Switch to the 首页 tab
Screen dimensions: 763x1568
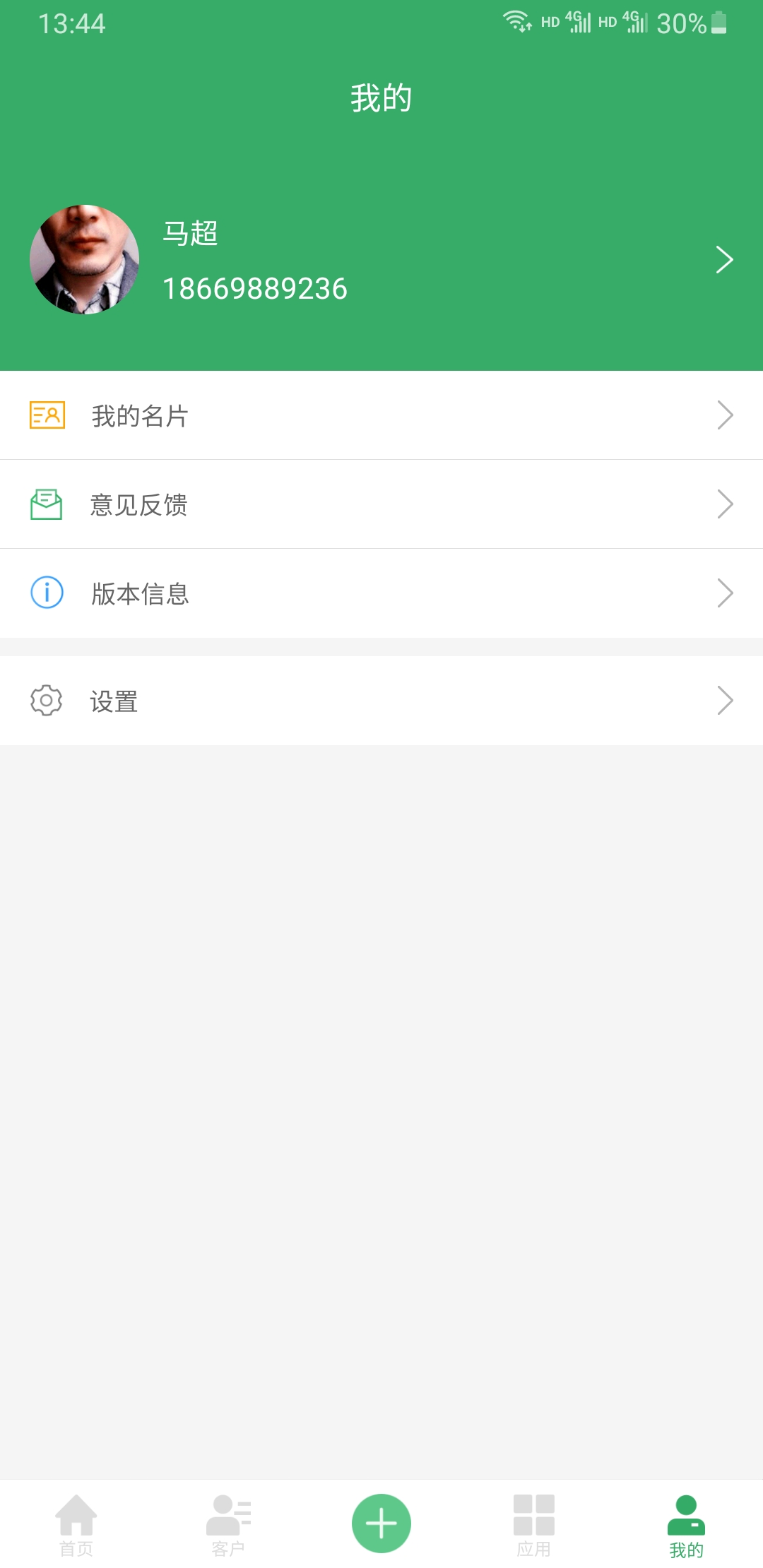coord(76,1526)
